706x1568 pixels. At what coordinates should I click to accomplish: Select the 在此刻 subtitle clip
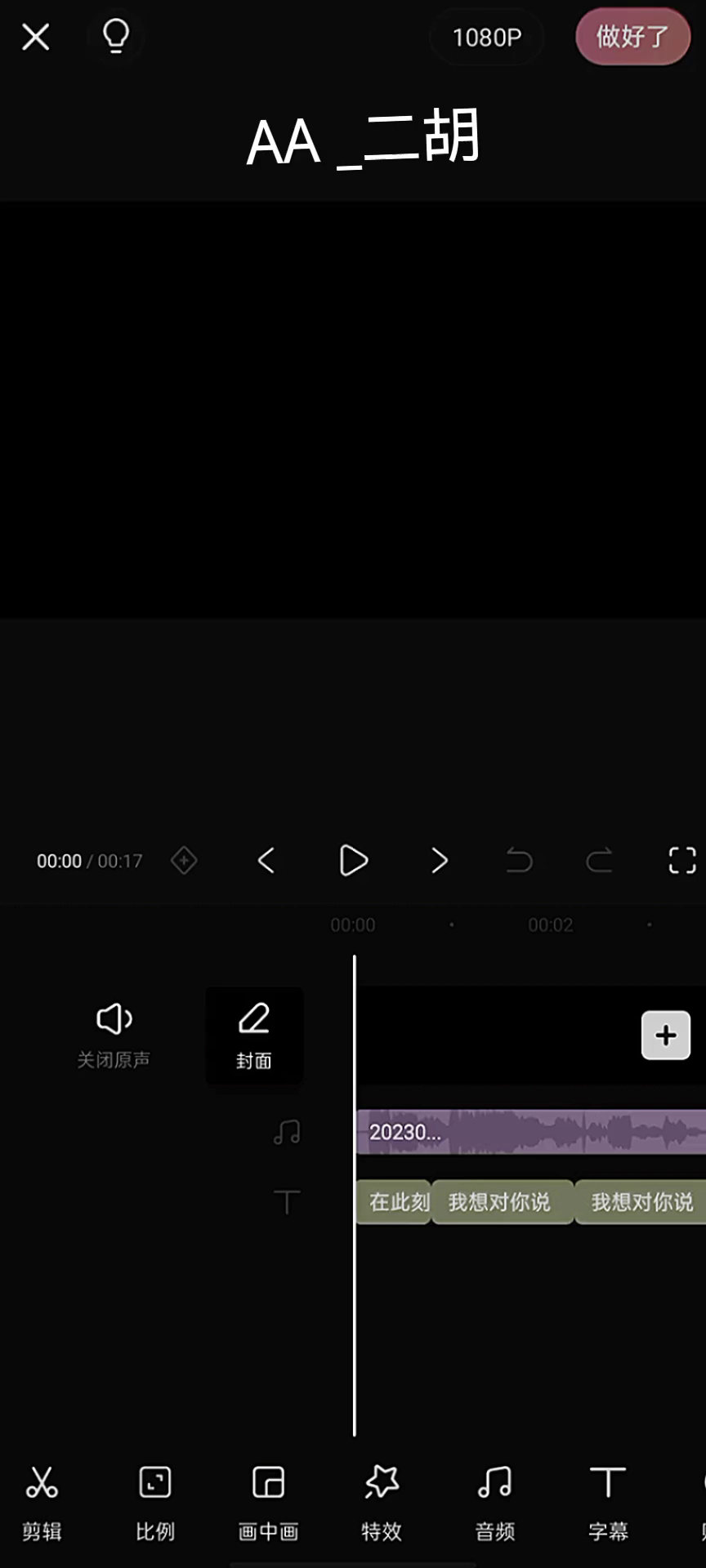coord(394,1201)
